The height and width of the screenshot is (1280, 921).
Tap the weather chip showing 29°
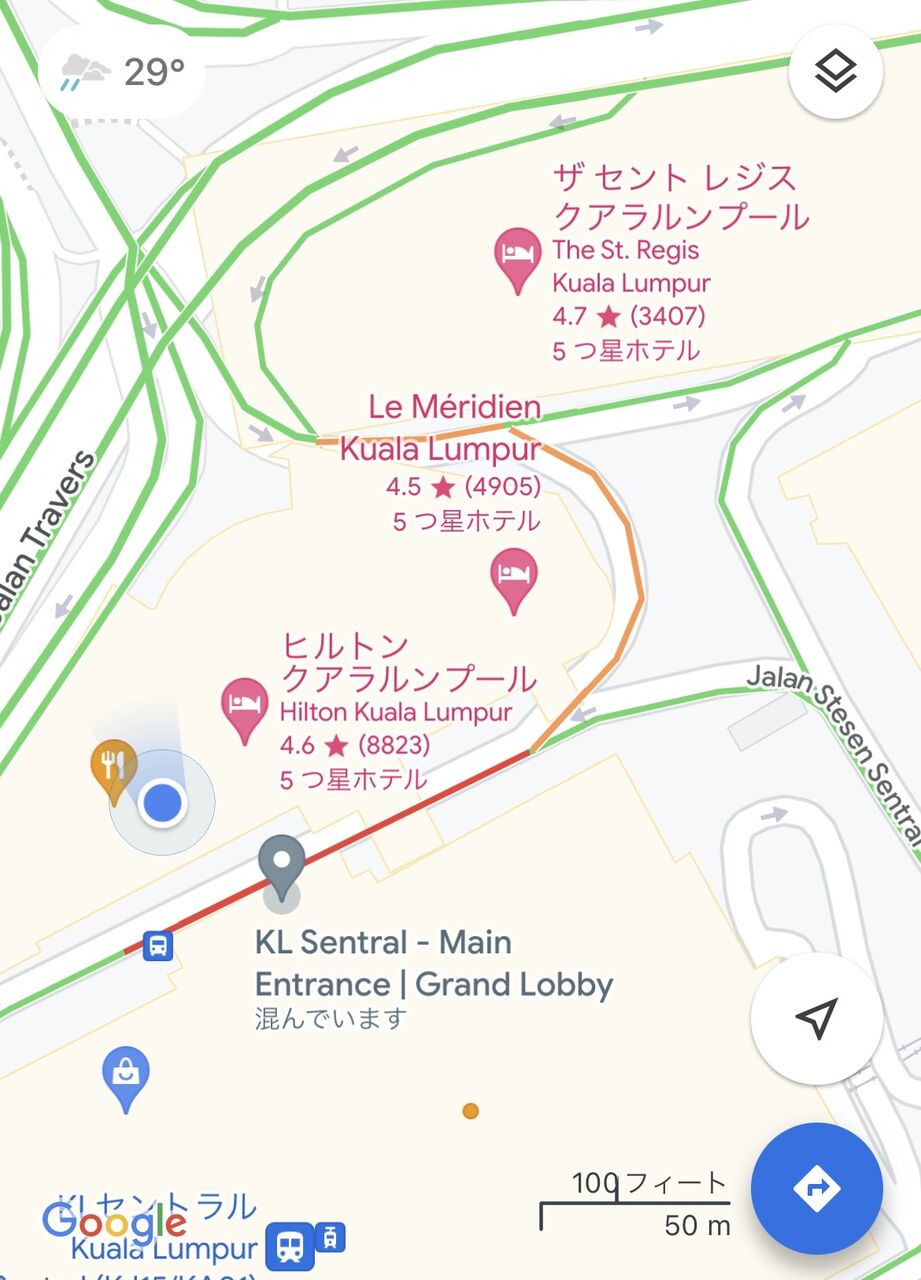pos(123,72)
